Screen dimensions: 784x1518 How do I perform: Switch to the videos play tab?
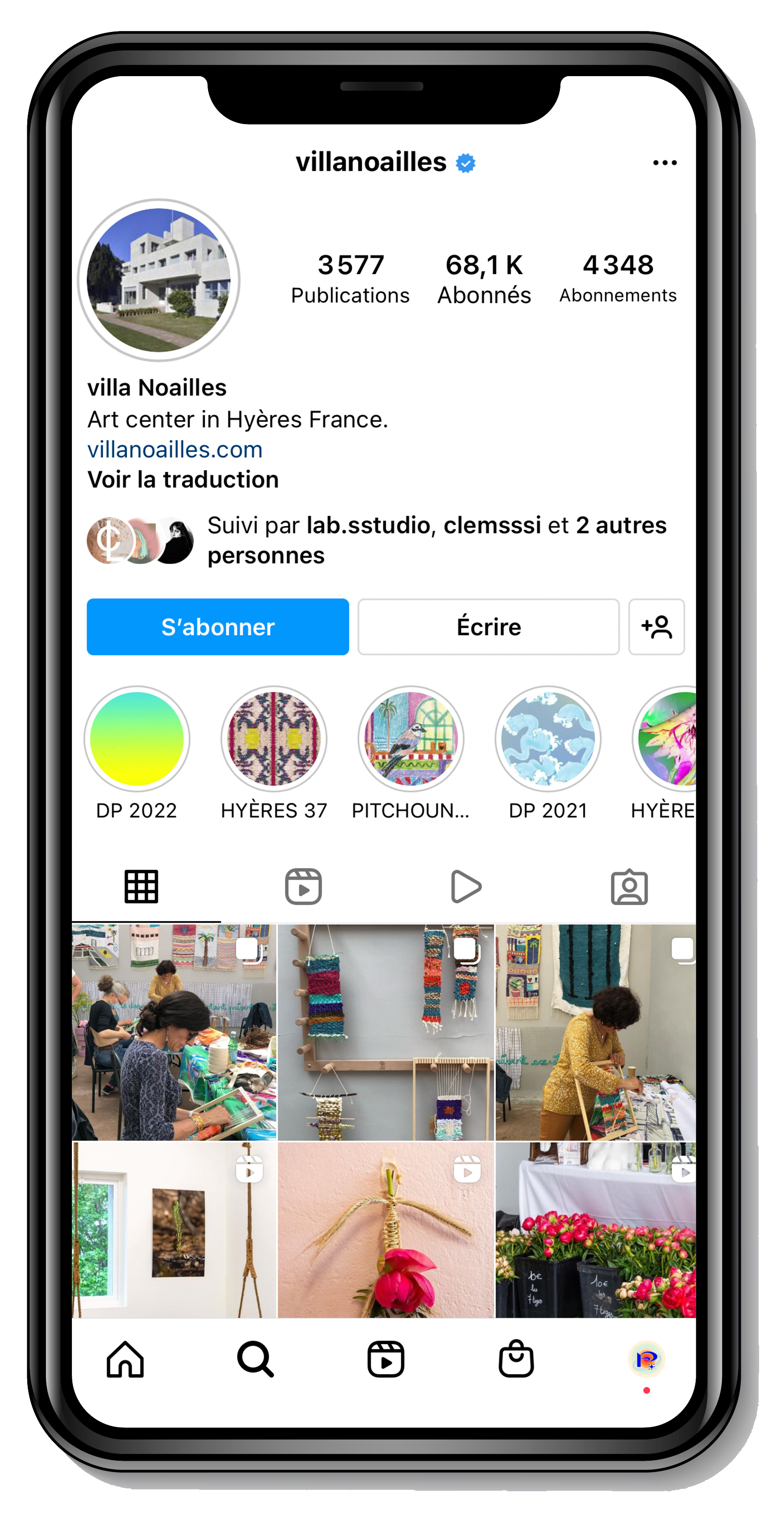pos(466,886)
